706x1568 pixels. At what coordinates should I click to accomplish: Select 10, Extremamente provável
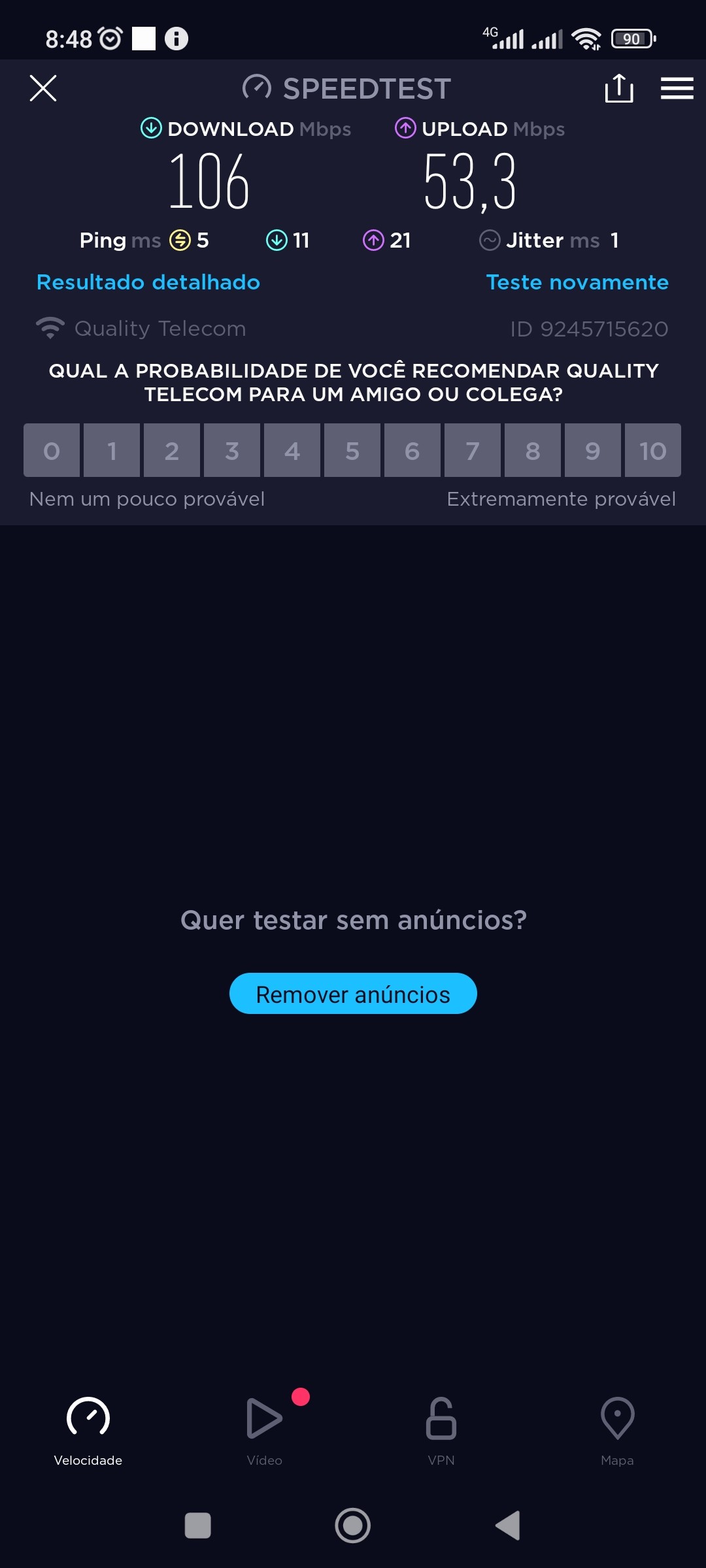(x=652, y=451)
